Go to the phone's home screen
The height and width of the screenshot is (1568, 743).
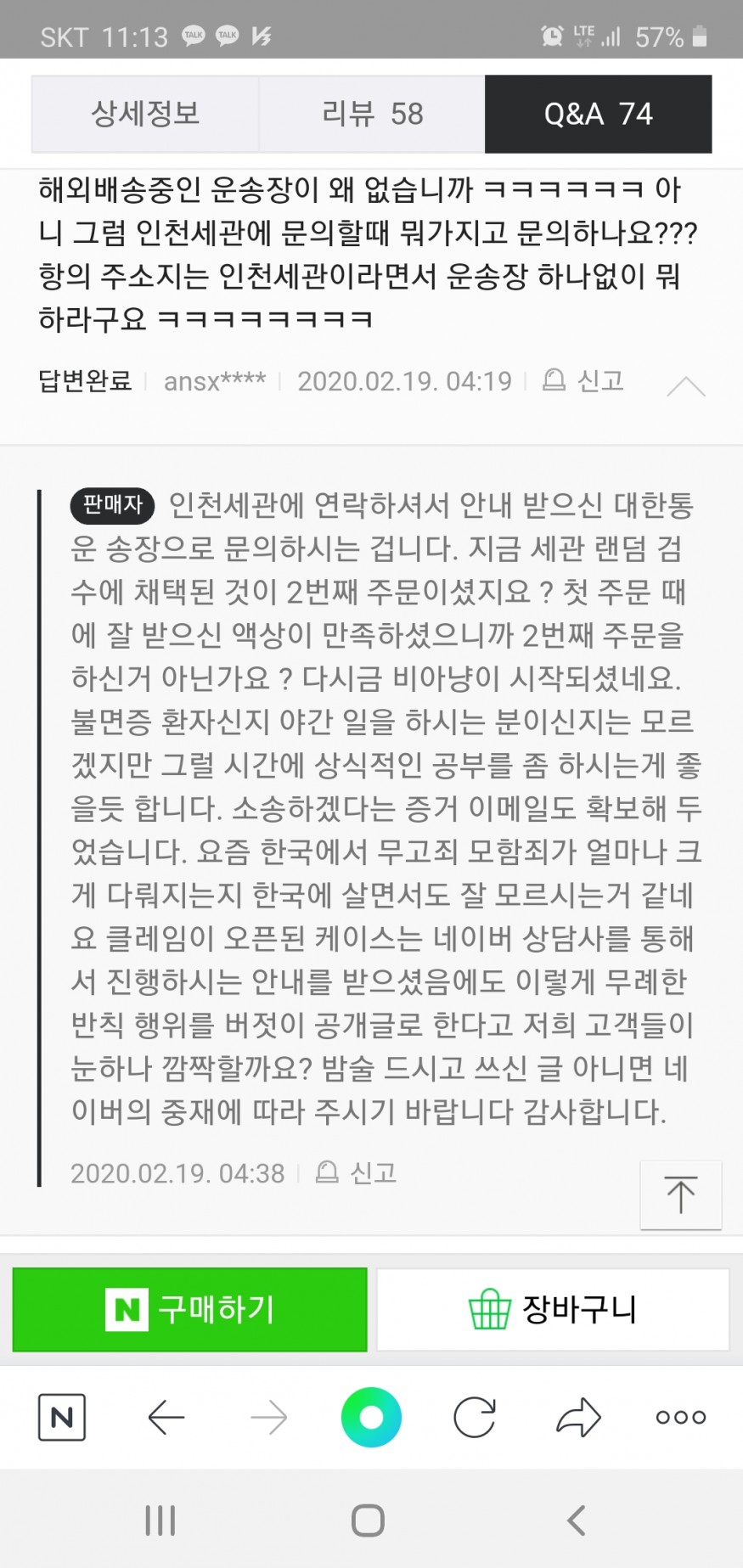(x=368, y=1520)
